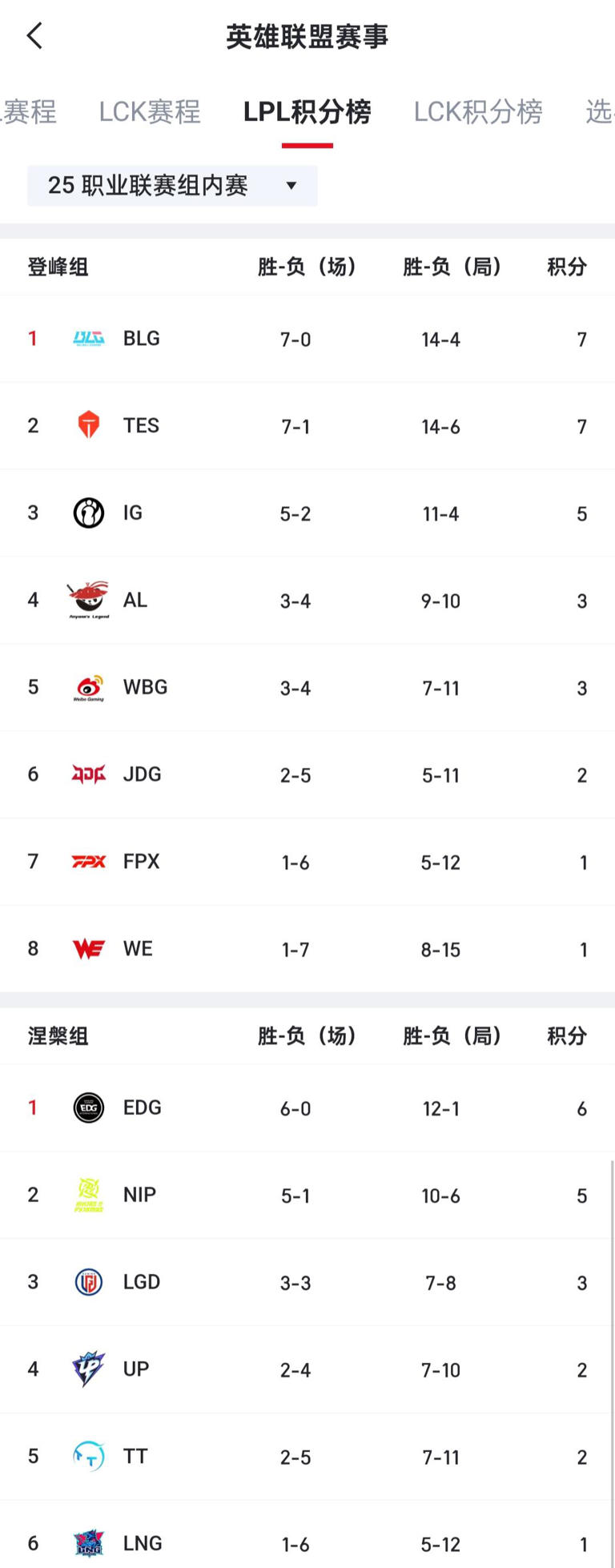This screenshot has height=1568, width=615.
Task: Select the TES team logo
Action: pyautogui.click(x=88, y=425)
